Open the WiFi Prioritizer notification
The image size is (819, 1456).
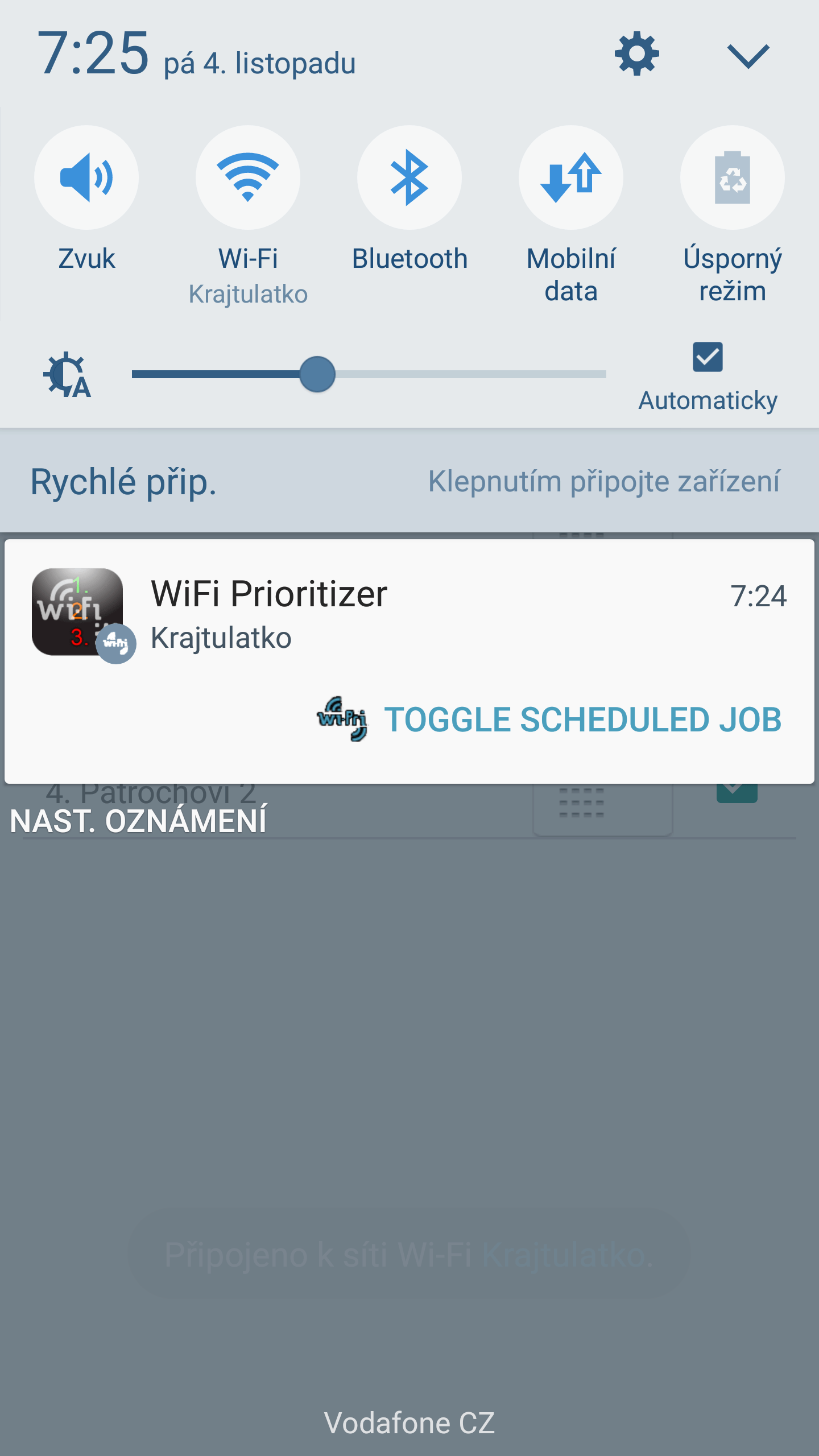(409, 614)
